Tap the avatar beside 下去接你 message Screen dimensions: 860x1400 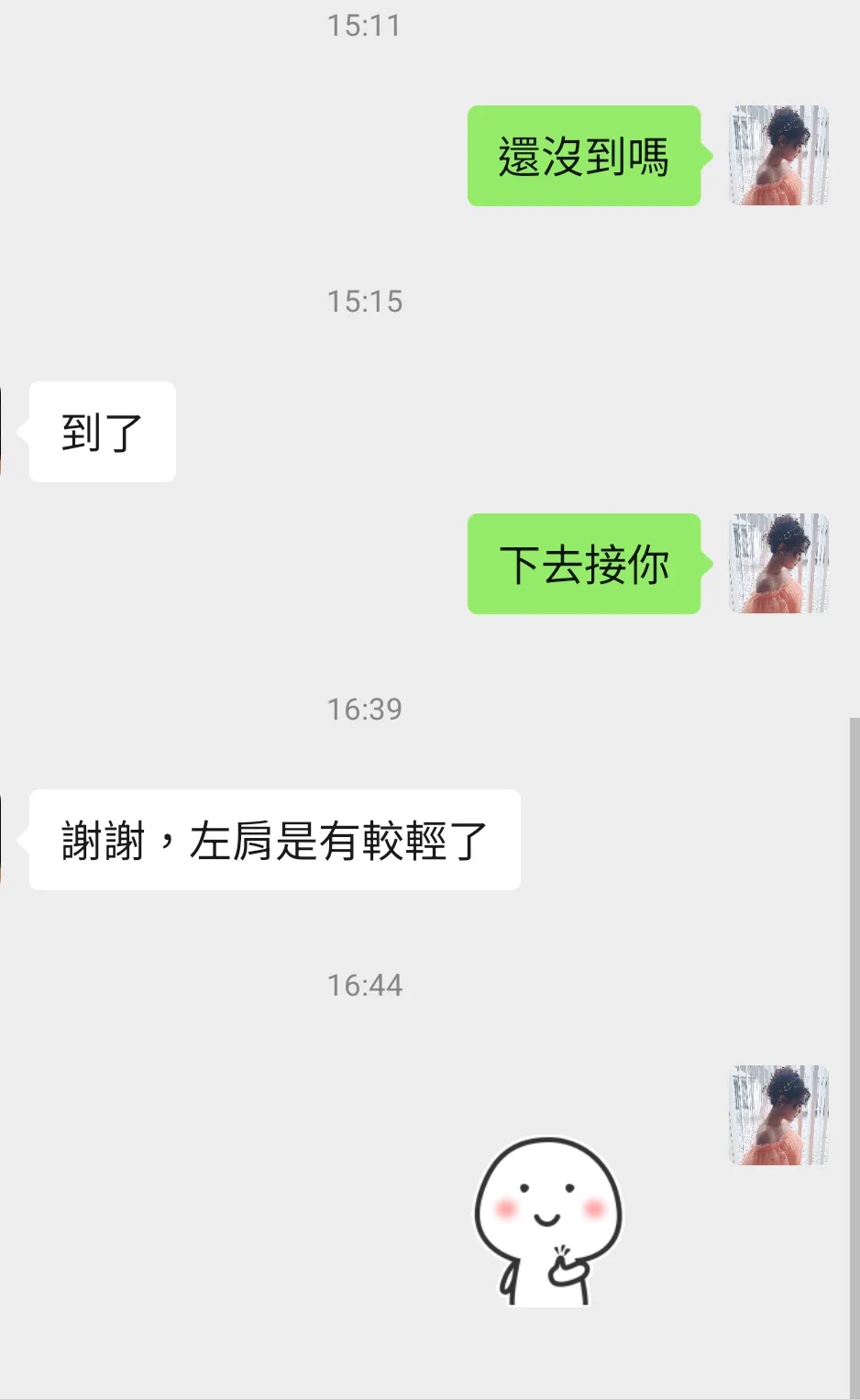(778, 563)
